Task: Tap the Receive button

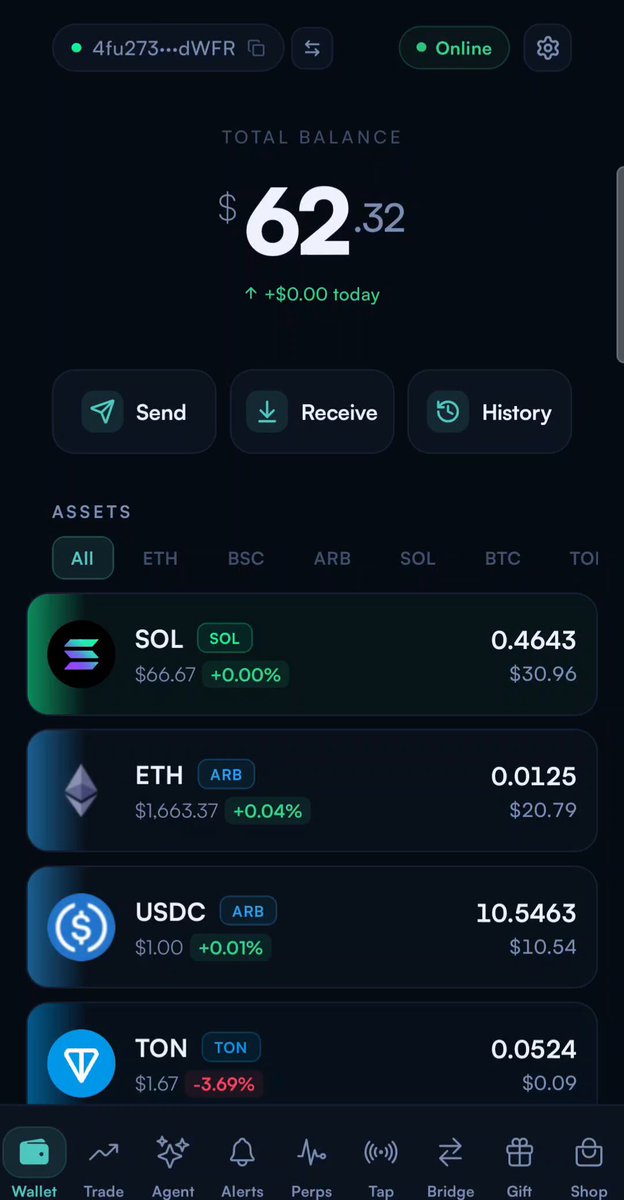Action: click(312, 412)
